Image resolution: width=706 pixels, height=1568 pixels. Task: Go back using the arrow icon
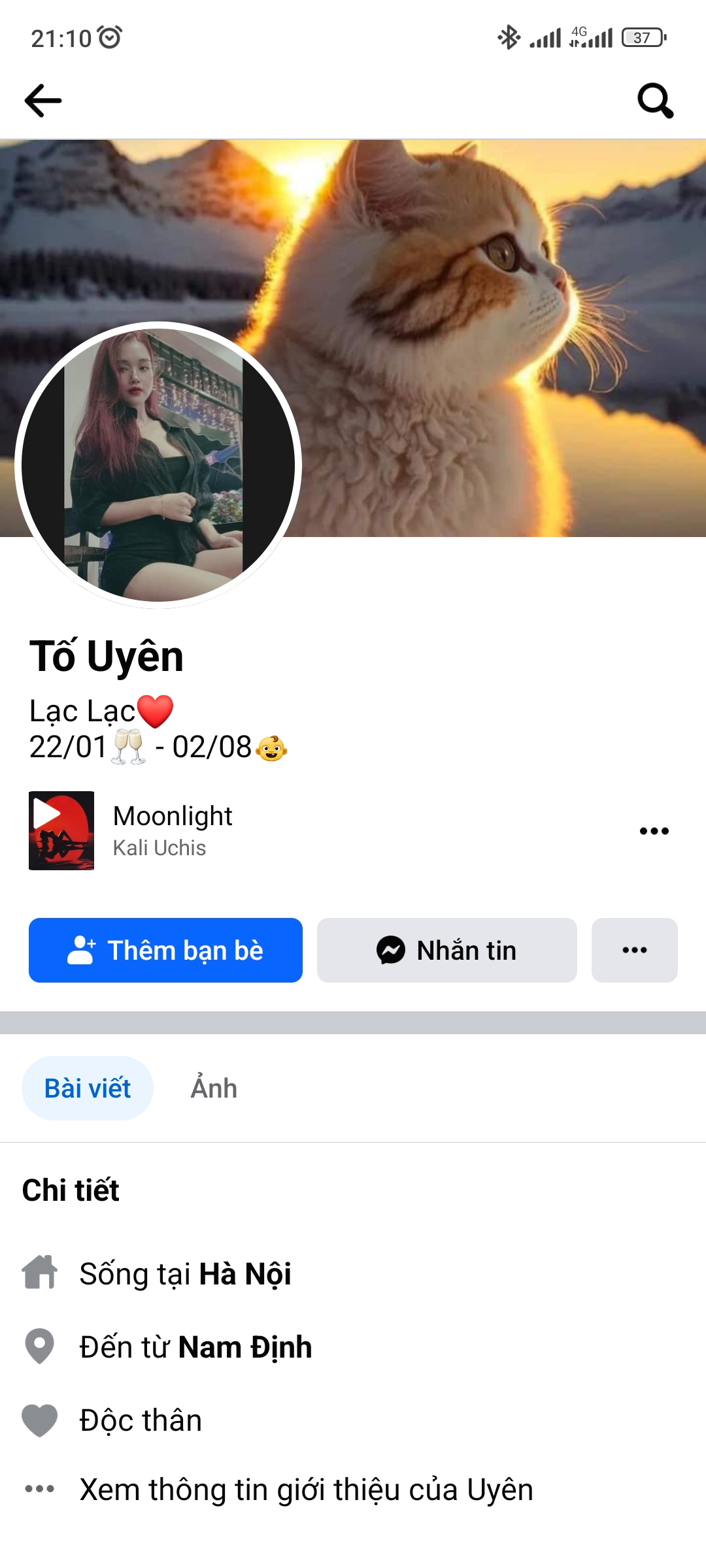point(43,101)
